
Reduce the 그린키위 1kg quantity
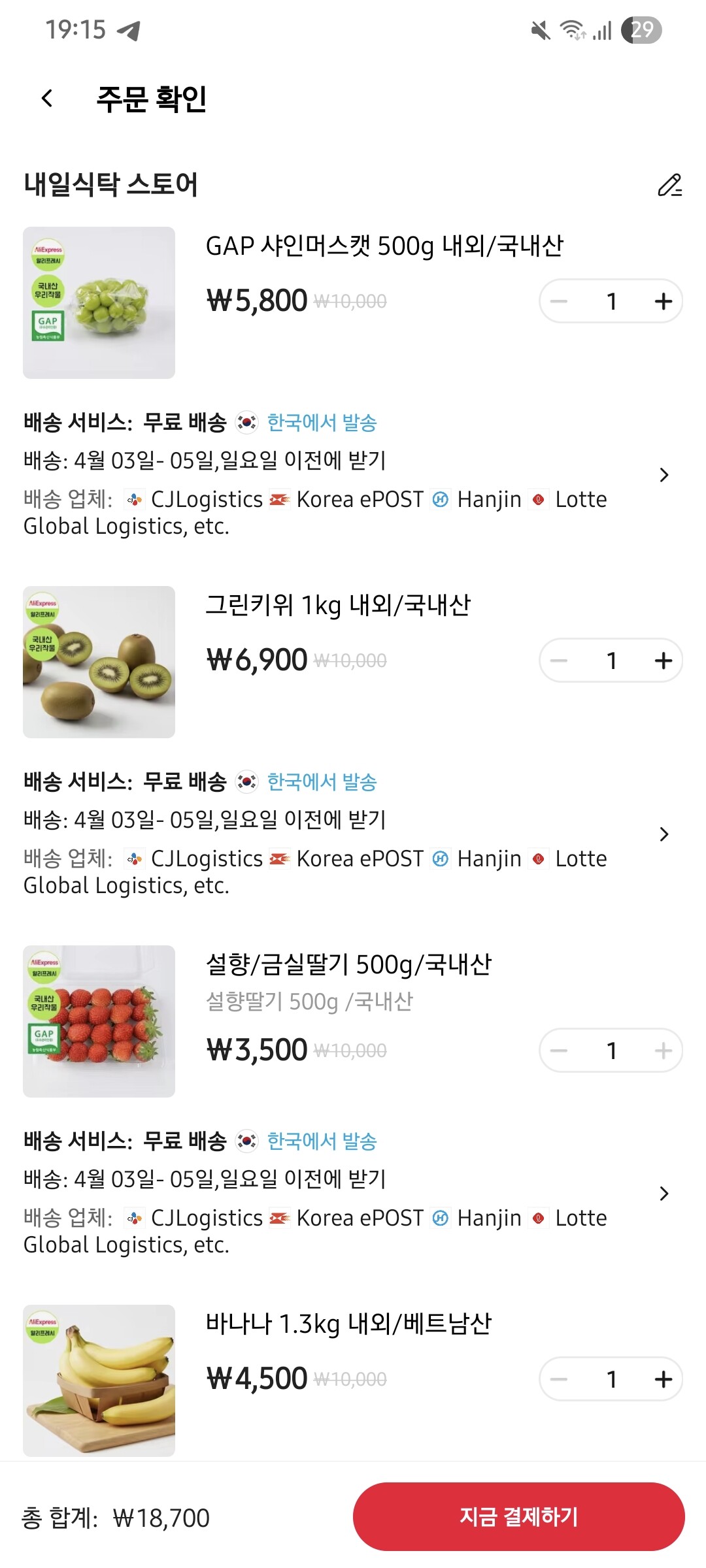coord(559,661)
